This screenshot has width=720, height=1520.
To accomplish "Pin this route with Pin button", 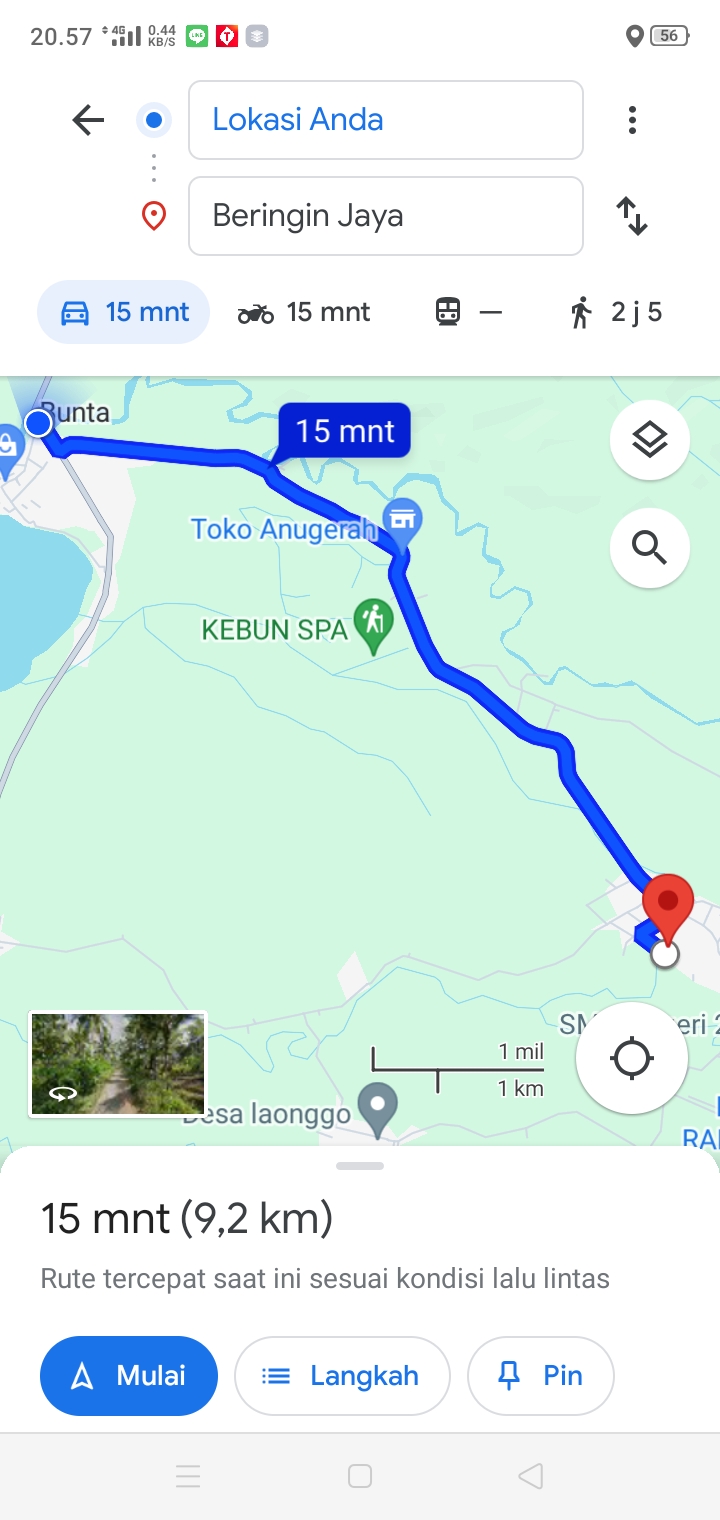I will click(x=541, y=1376).
